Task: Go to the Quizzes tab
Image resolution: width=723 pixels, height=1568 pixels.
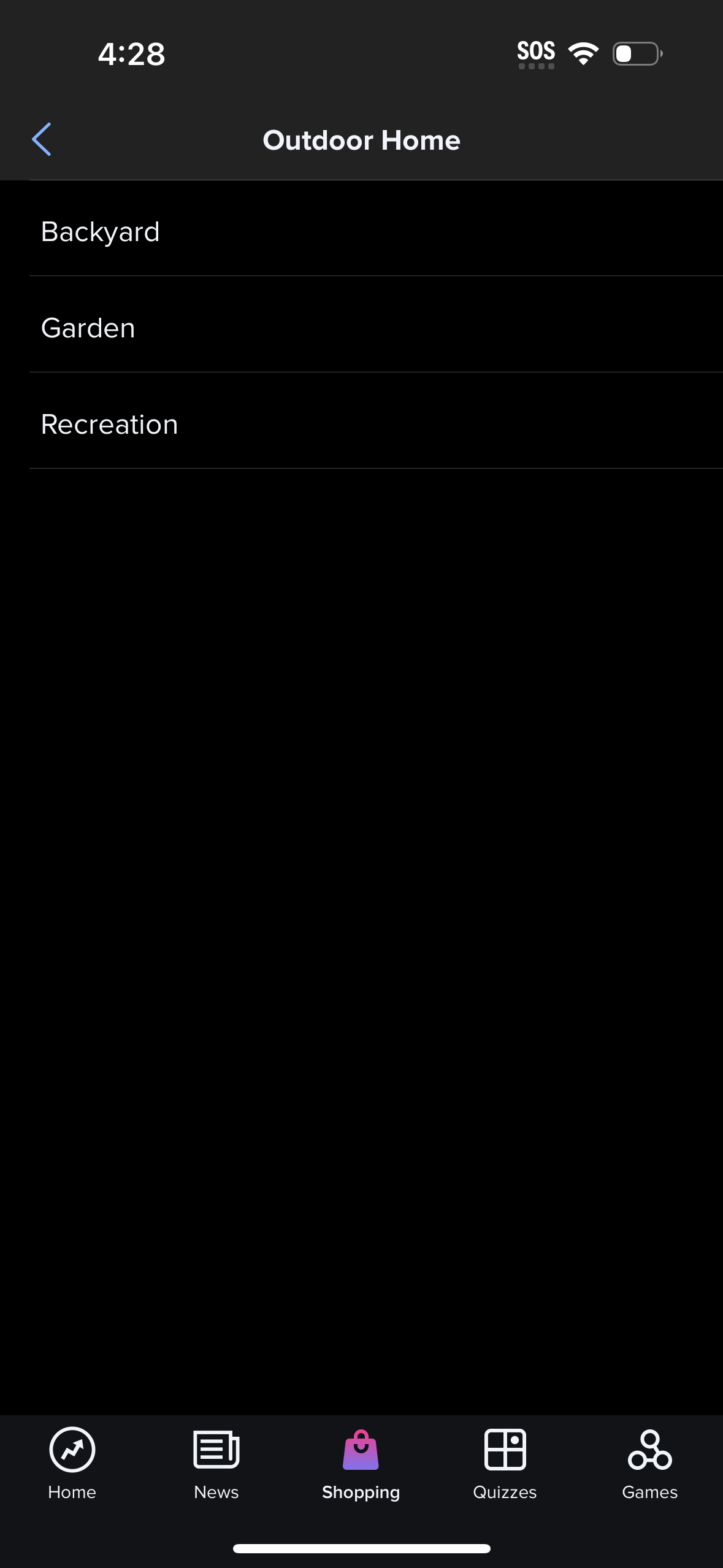Action: 505,1464
